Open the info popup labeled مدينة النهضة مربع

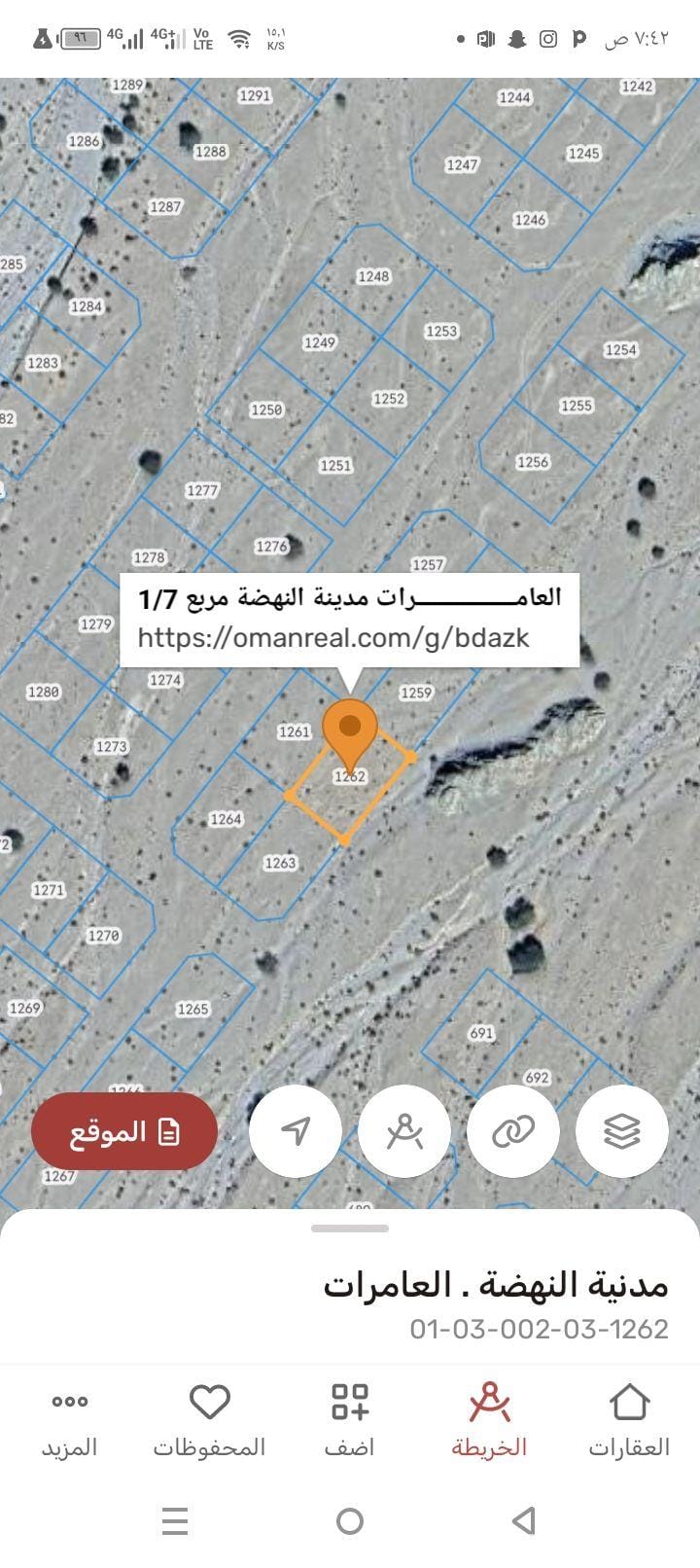(350, 598)
